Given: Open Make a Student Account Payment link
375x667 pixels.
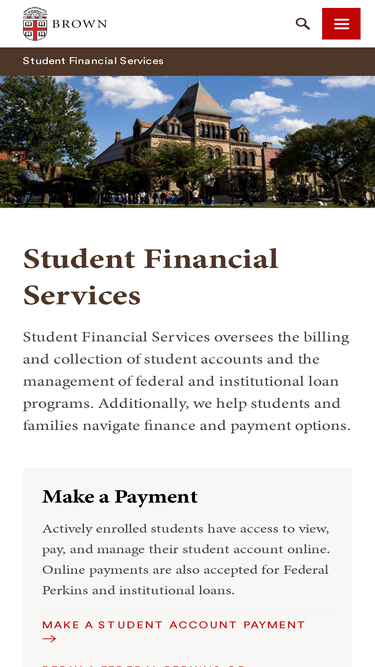Looking at the screenshot, I should (x=173, y=631).
